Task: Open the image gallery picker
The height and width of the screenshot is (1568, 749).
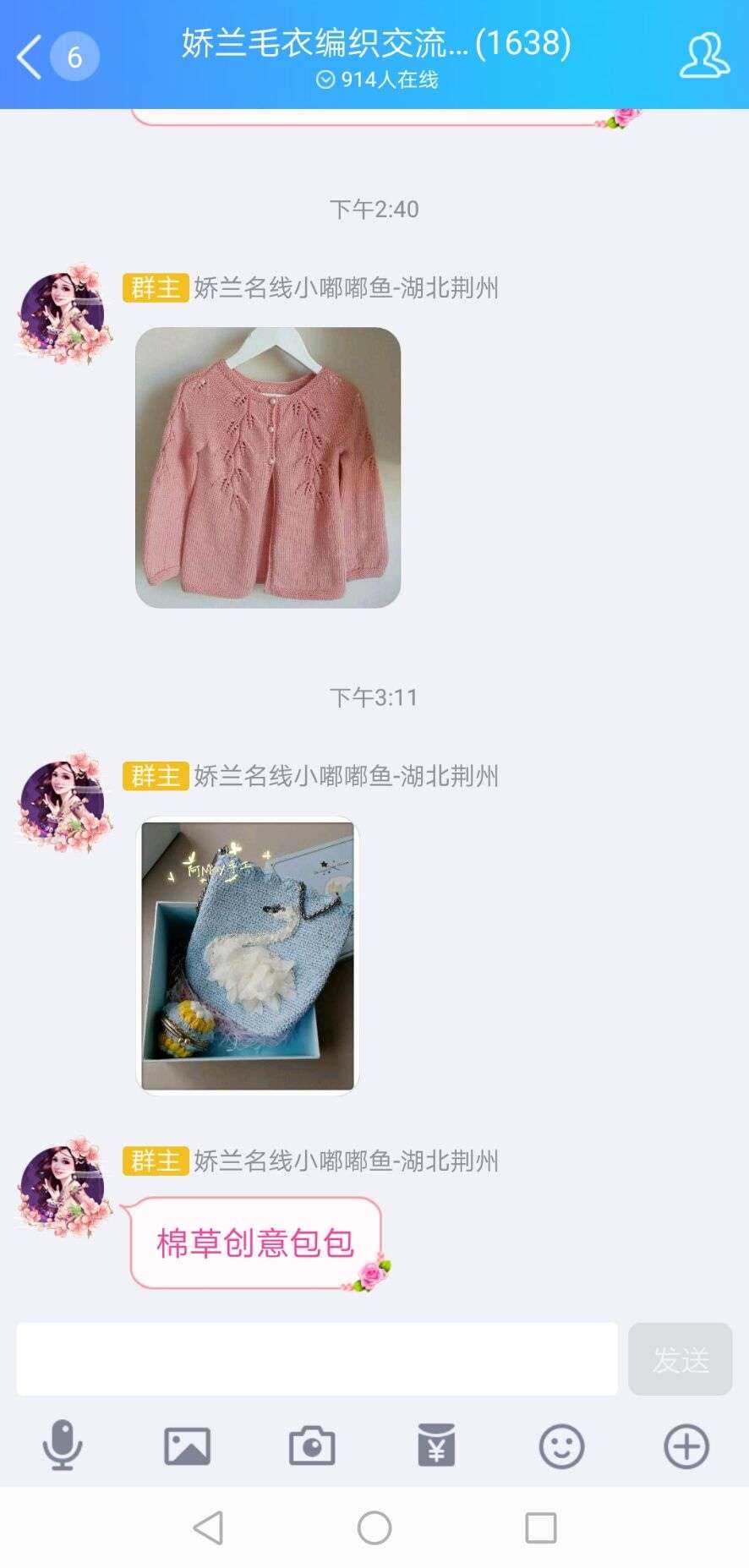Action: click(187, 1445)
